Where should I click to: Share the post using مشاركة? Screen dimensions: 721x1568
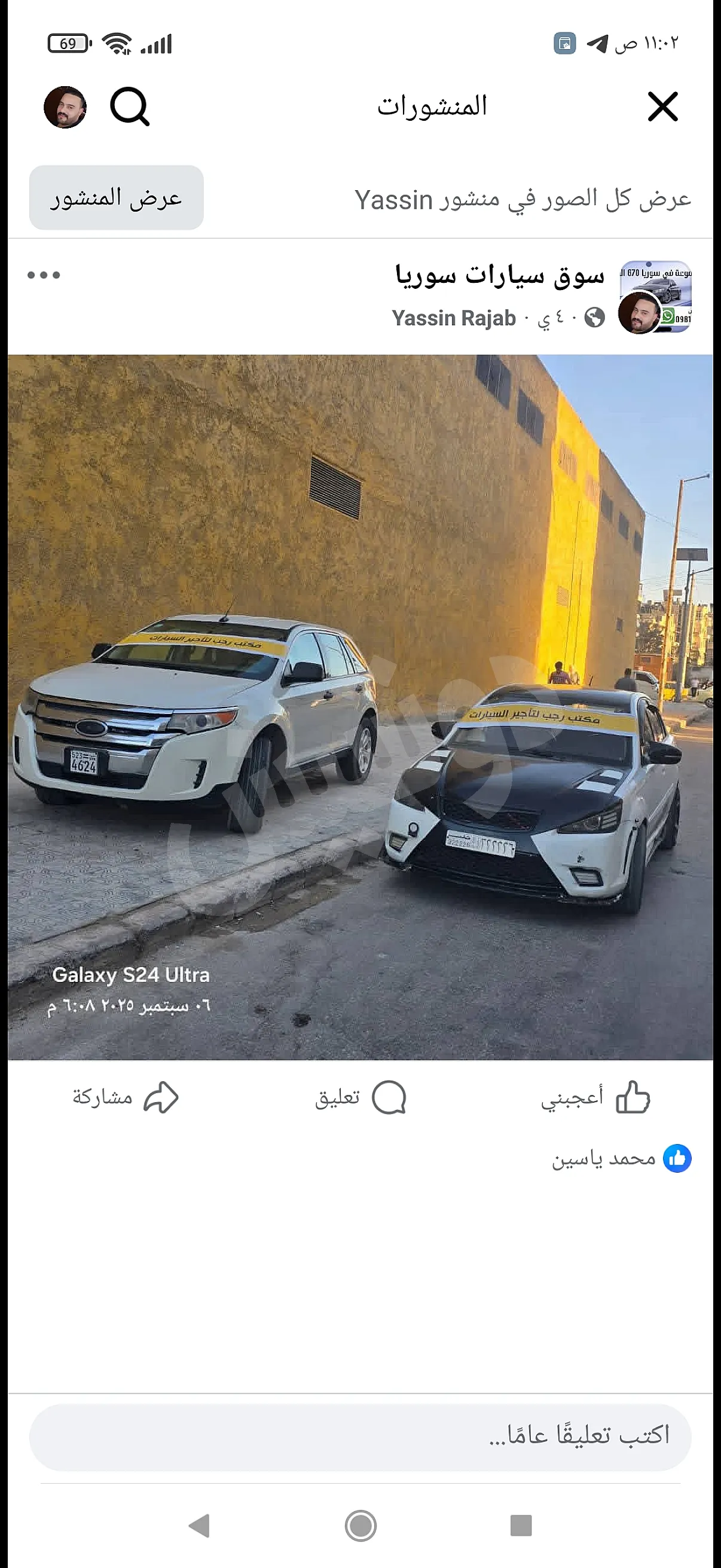[126, 1097]
